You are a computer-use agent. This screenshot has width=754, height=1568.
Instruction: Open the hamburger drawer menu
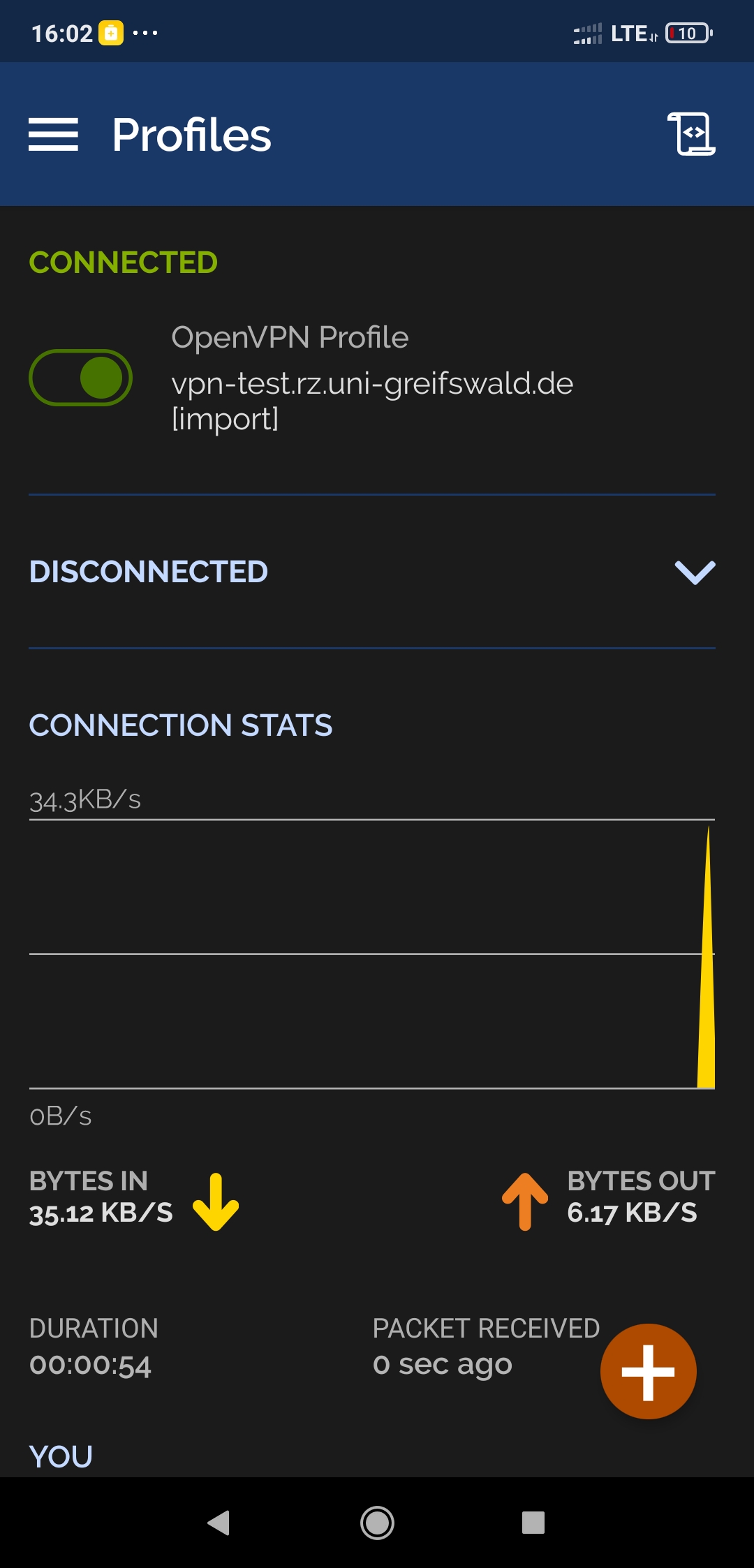(x=53, y=134)
